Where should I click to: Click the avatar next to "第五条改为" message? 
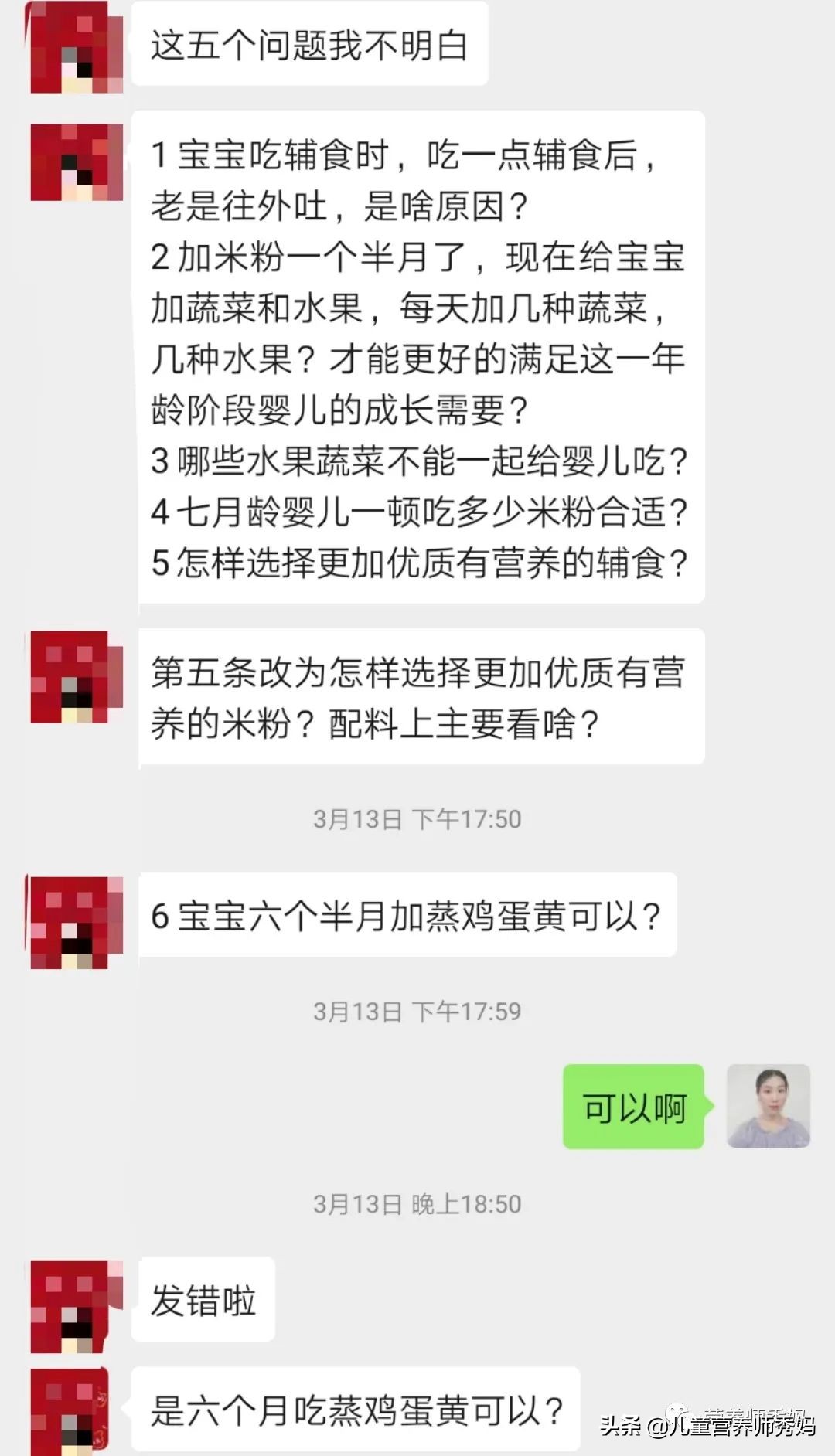75,680
